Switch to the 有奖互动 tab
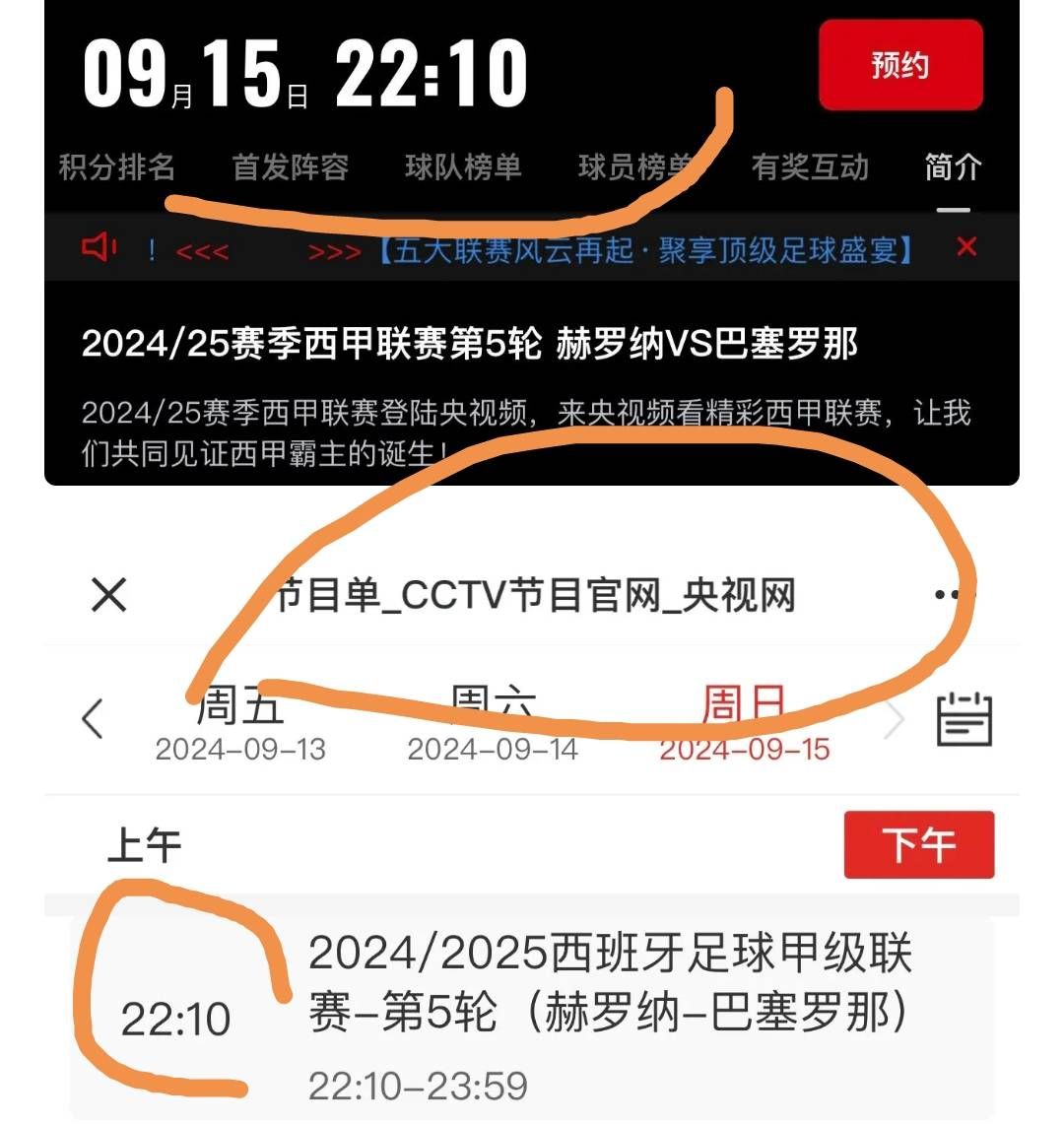 coord(810,167)
